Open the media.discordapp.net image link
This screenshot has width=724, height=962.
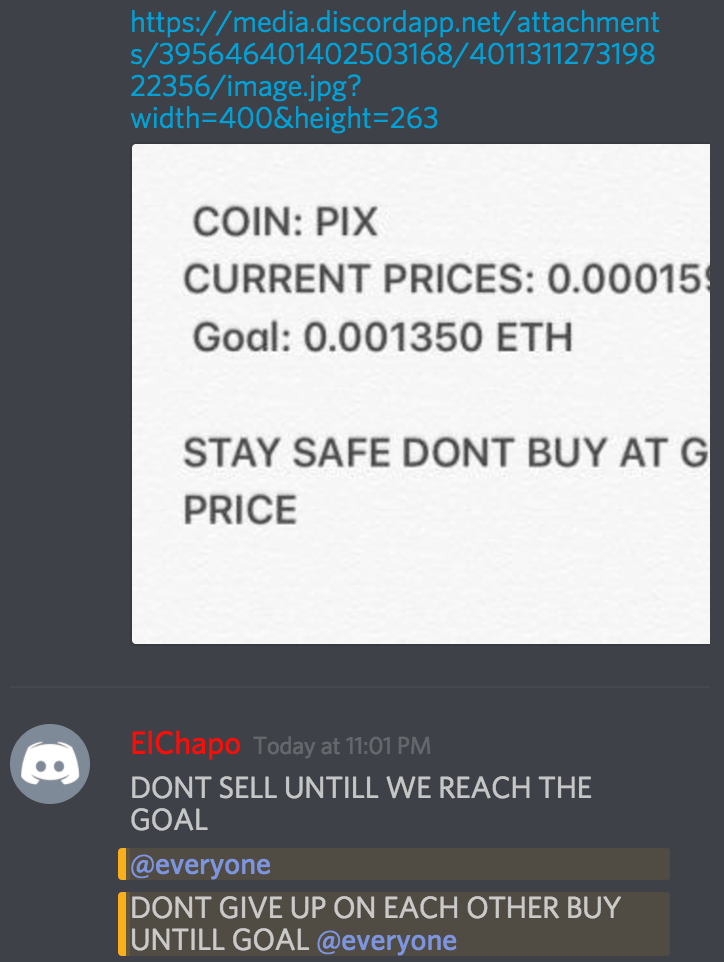click(394, 69)
